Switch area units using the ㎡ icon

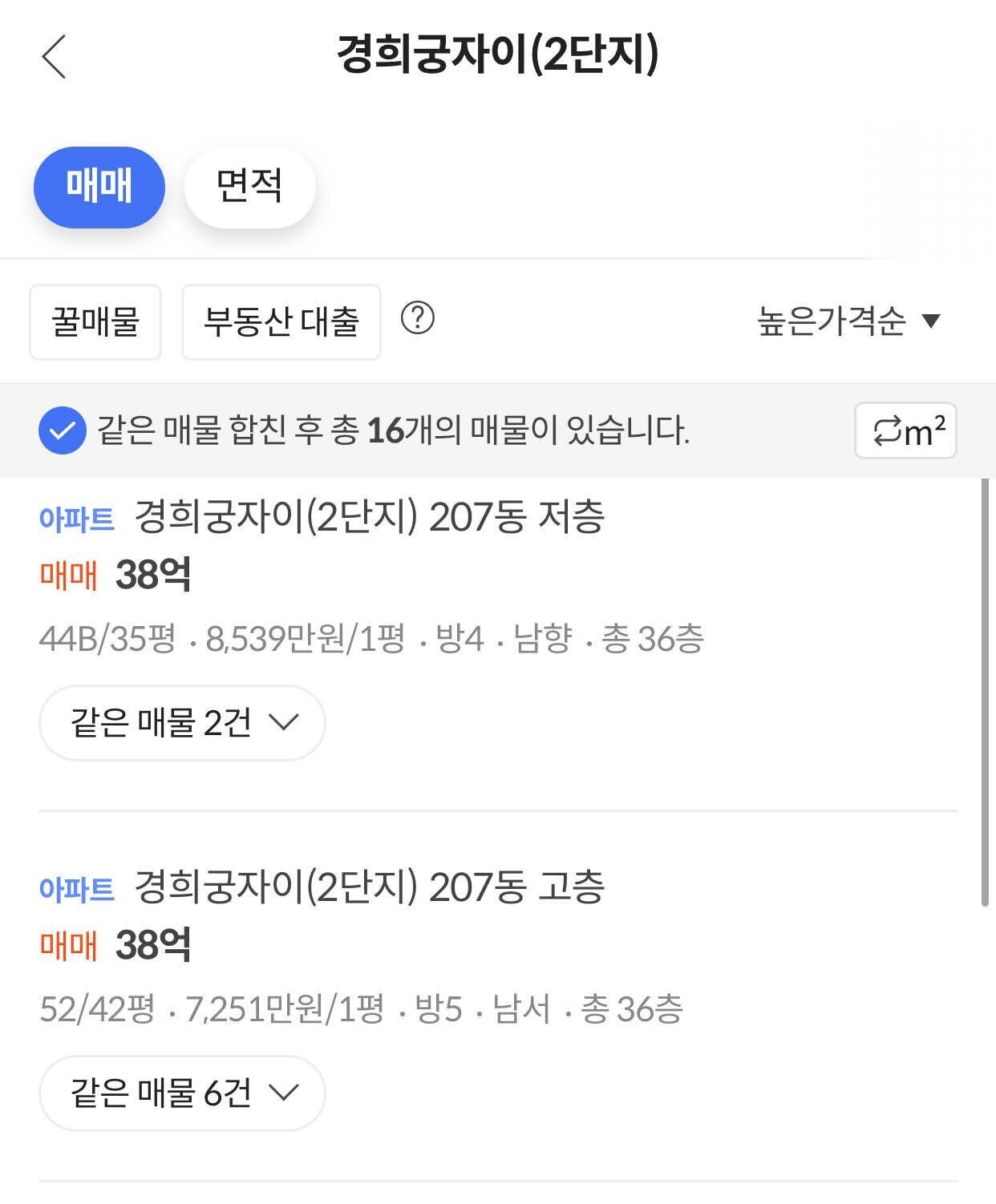[905, 432]
